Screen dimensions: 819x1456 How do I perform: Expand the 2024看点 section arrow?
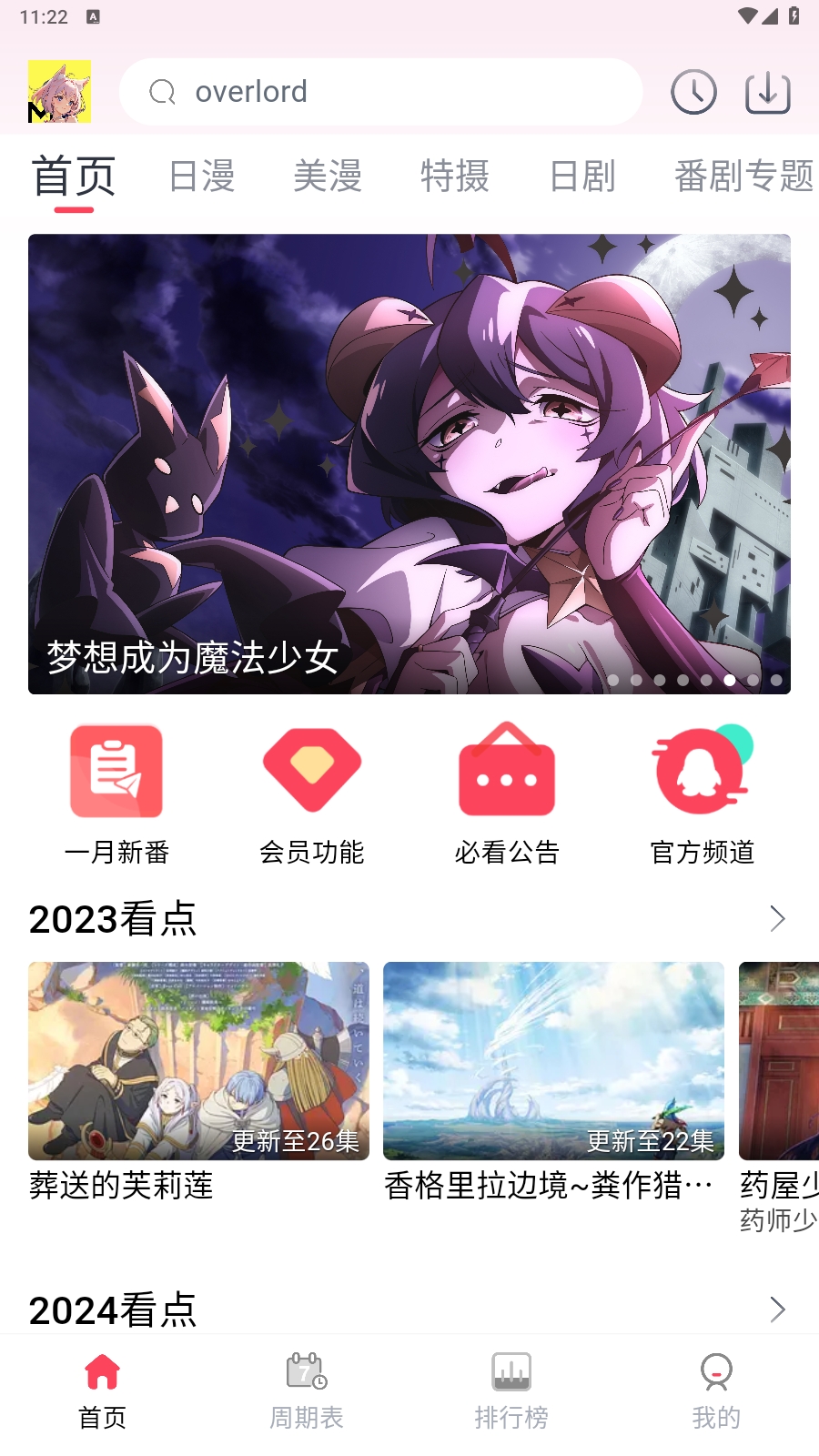[777, 1309]
